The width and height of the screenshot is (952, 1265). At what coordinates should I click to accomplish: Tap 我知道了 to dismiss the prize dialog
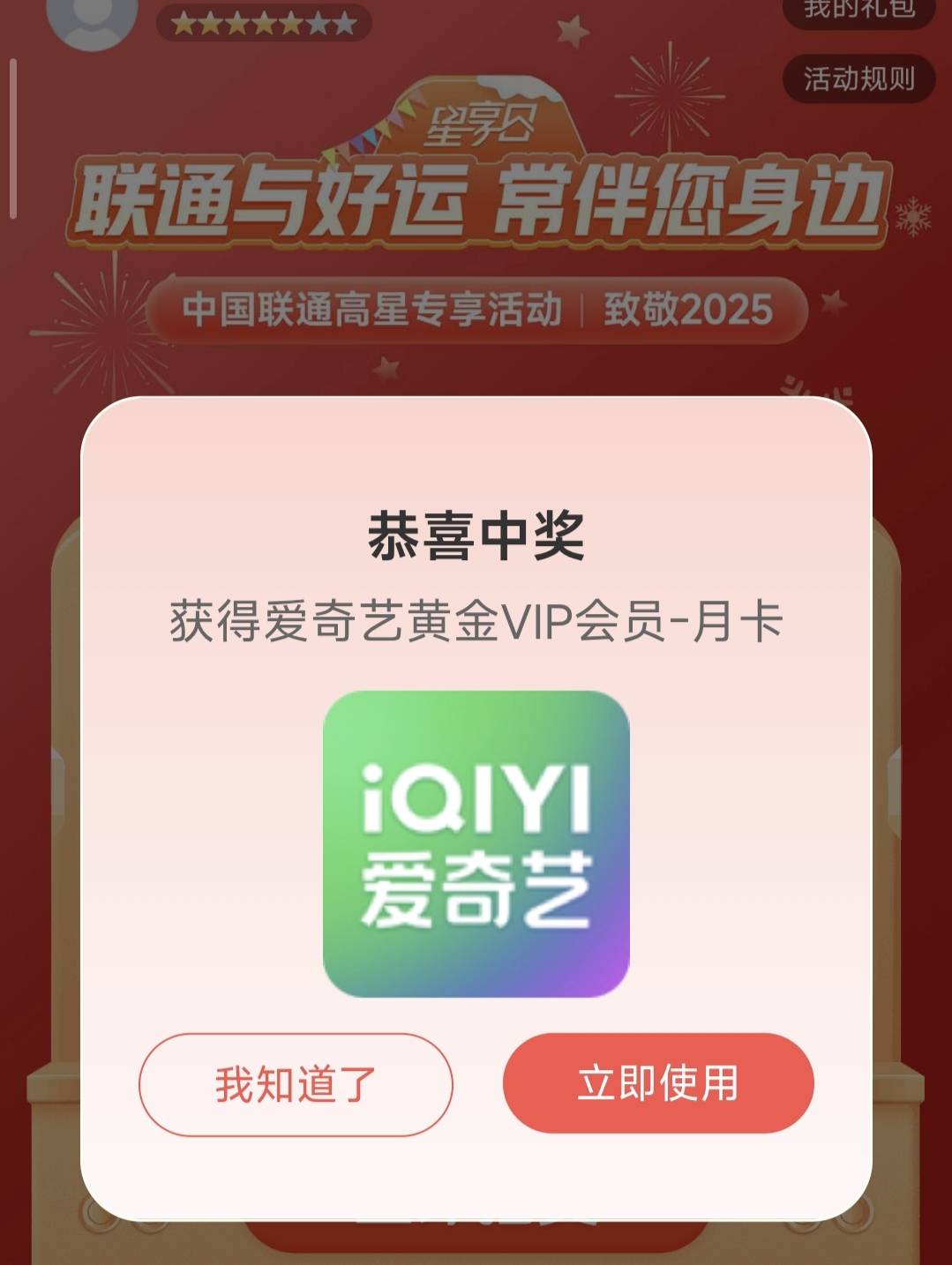click(x=296, y=1084)
